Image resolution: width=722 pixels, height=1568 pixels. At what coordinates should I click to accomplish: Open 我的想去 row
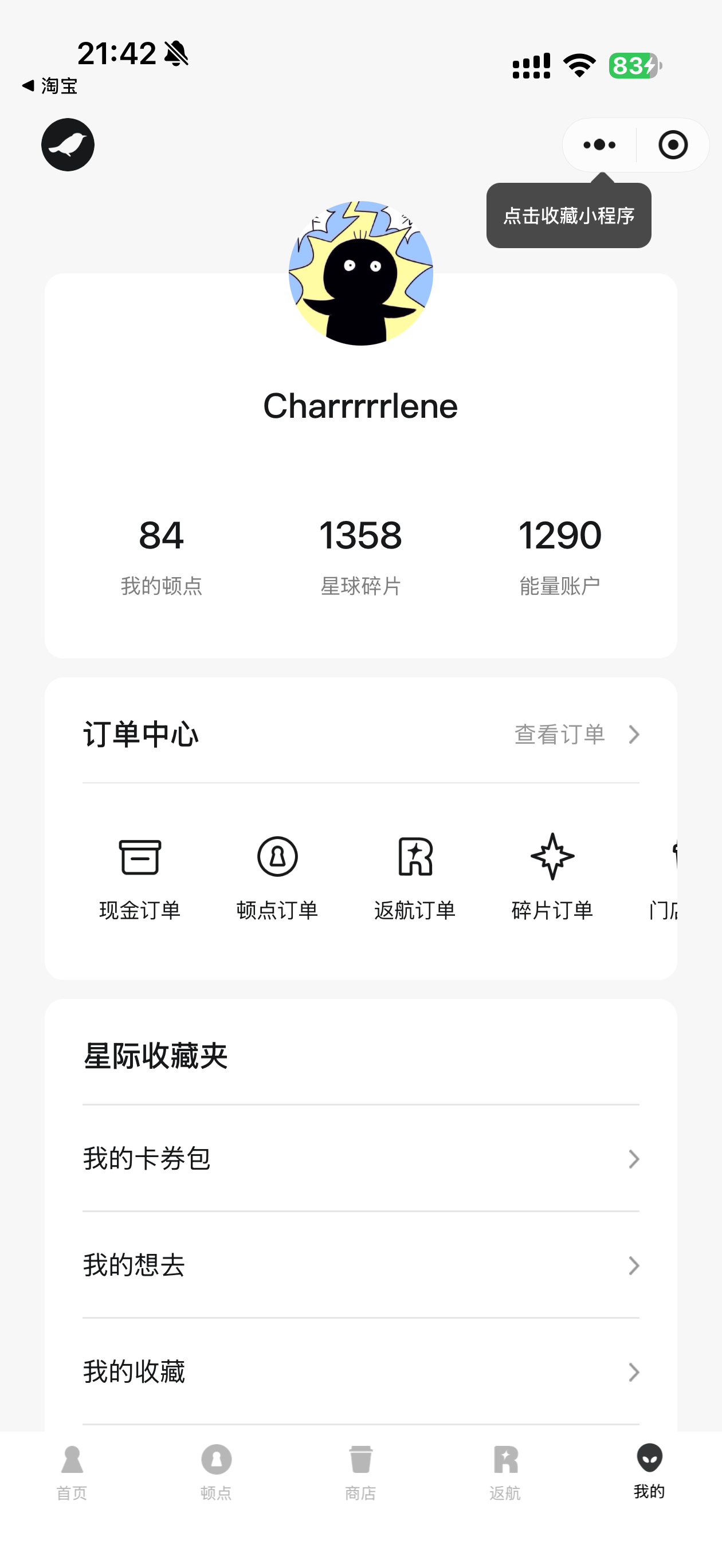360,1265
